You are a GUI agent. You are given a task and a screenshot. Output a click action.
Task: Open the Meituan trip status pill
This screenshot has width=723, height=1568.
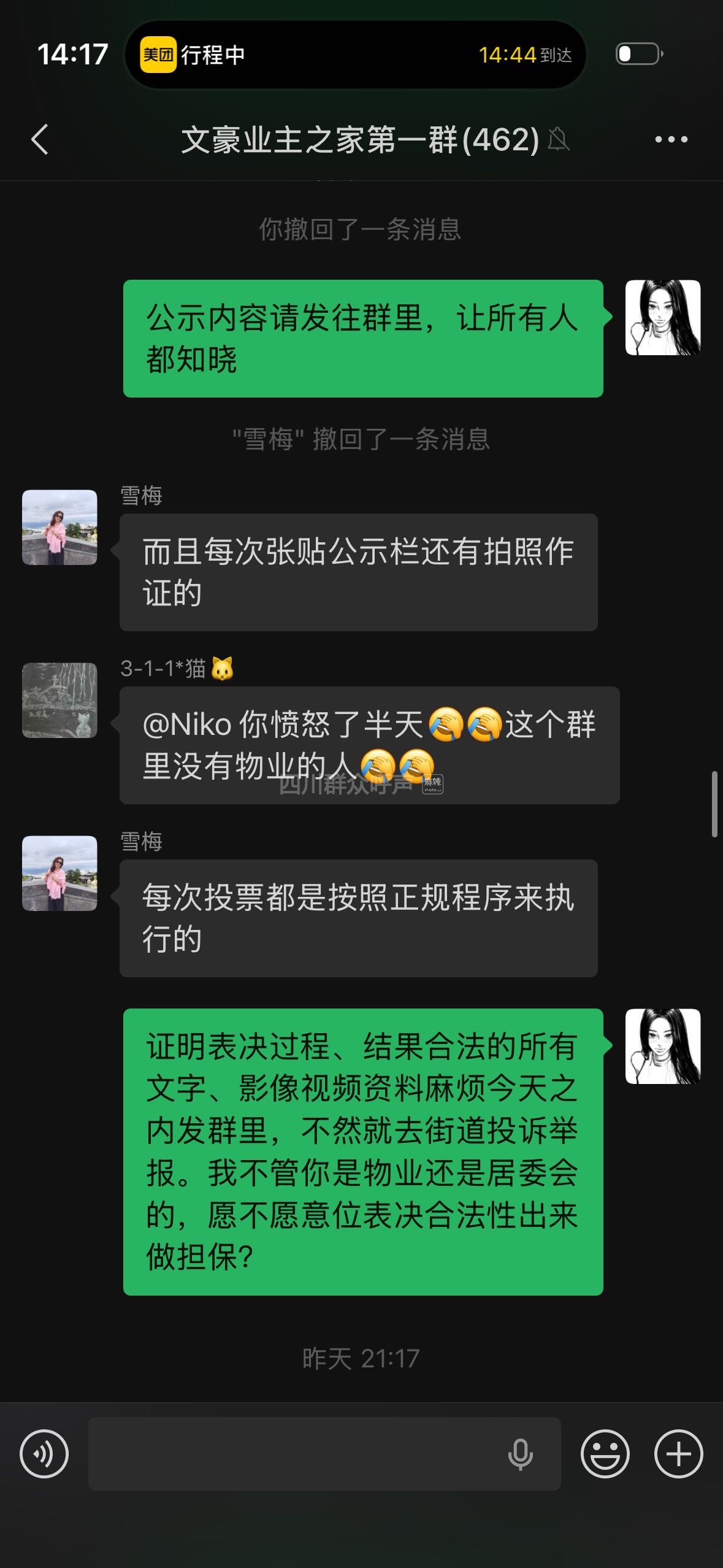click(356, 55)
